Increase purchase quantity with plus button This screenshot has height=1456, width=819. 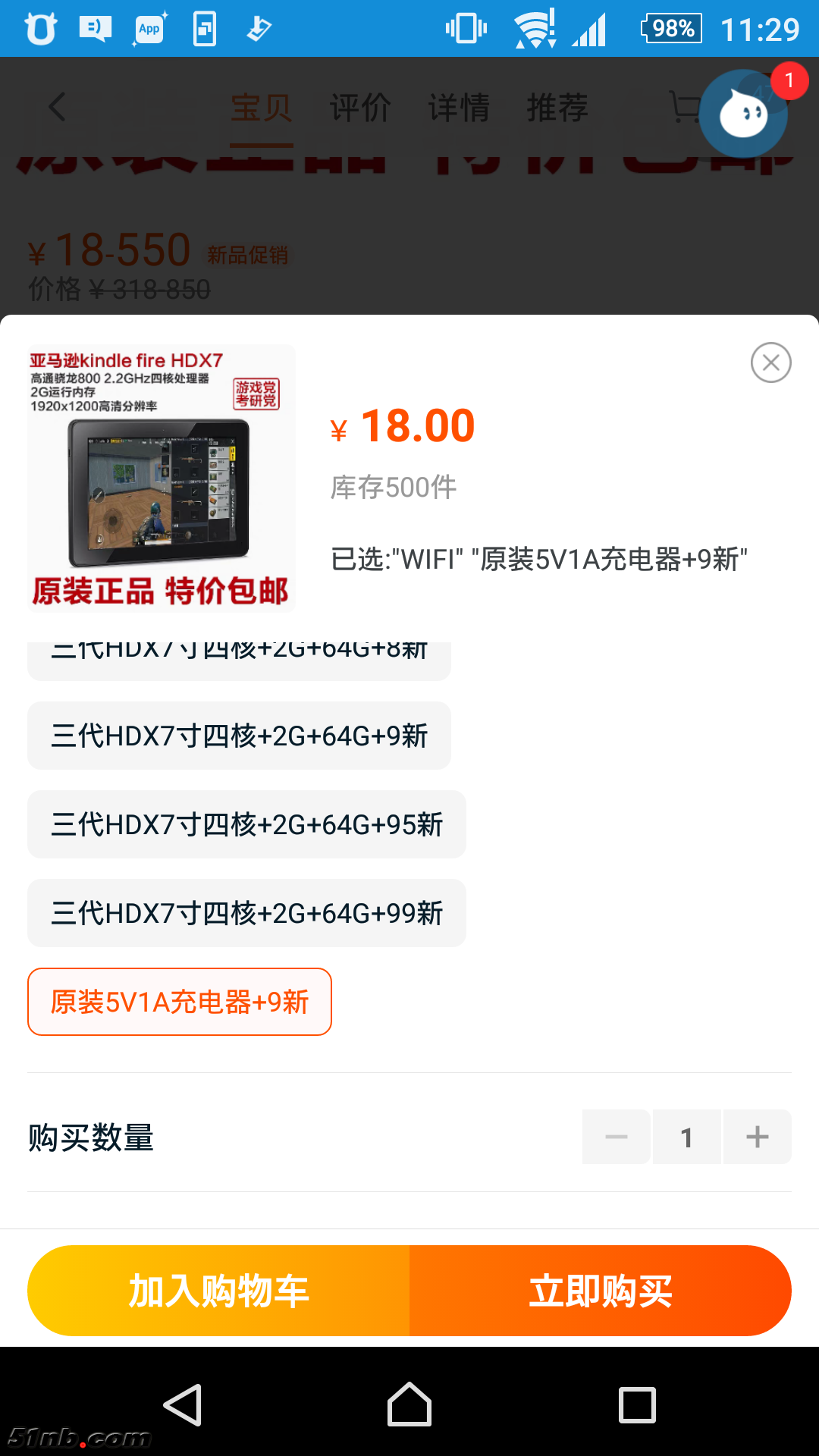click(756, 1136)
